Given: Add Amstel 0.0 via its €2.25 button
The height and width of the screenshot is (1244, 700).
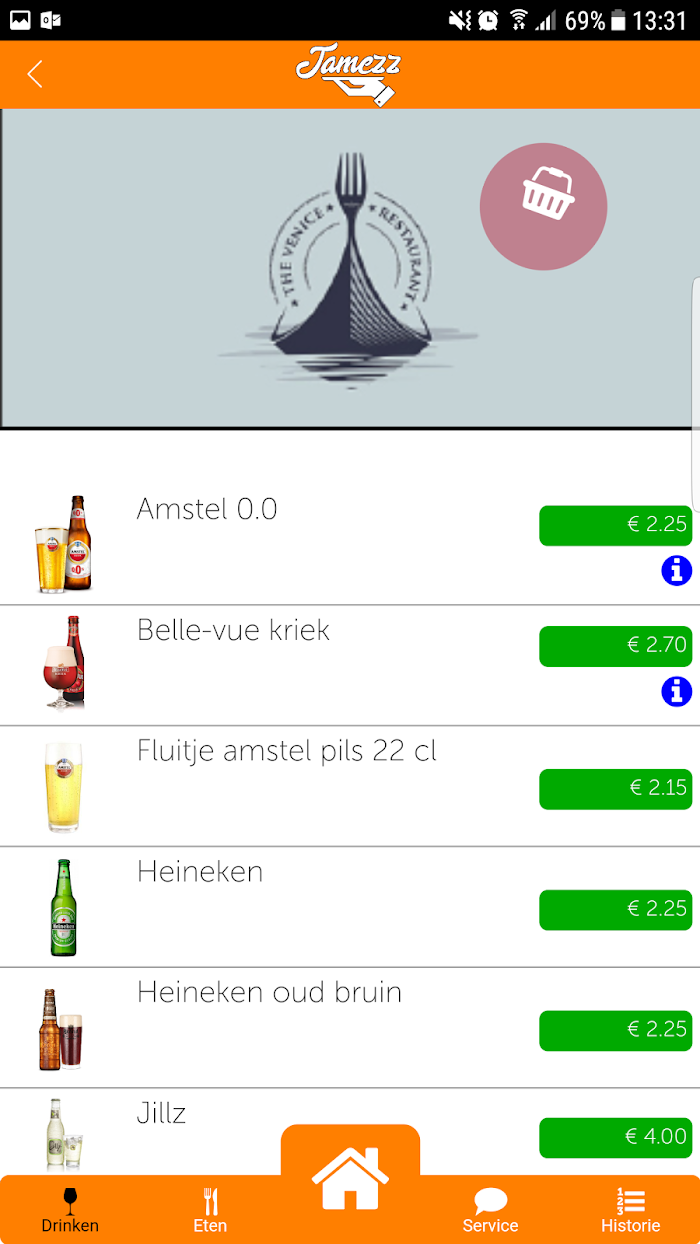Looking at the screenshot, I should pos(616,525).
